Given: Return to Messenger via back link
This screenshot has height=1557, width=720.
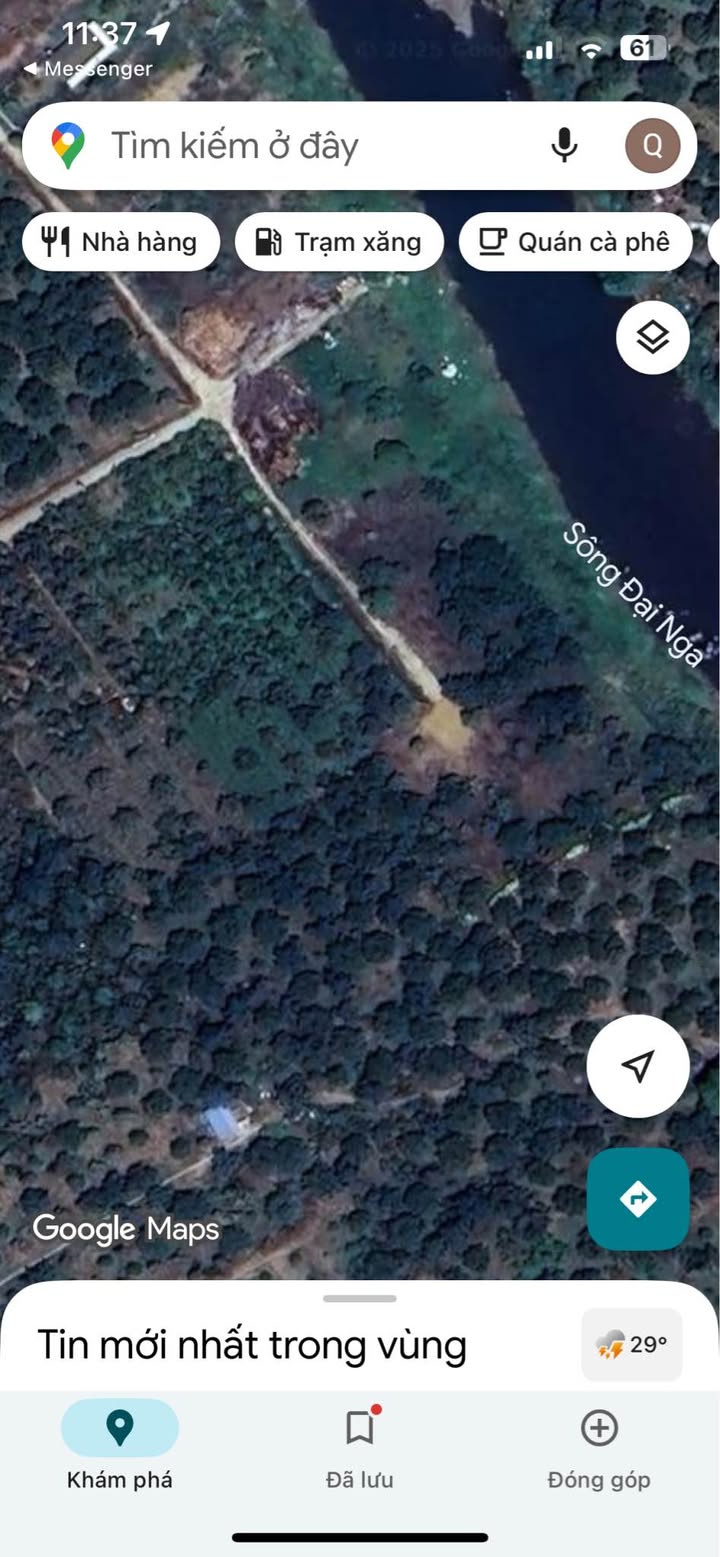Looking at the screenshot, I should (88, 69).
